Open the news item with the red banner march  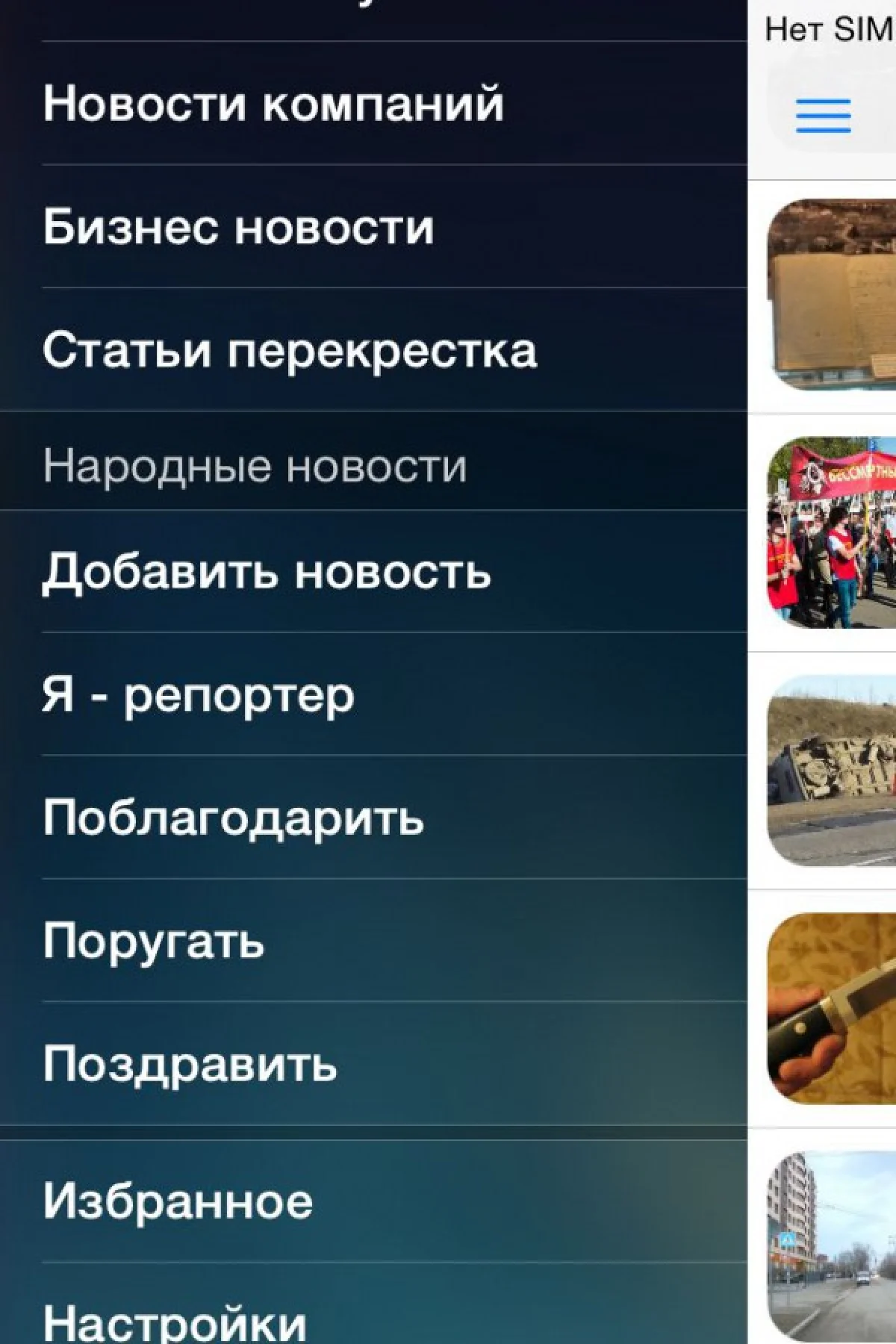[x=832, y=532]
